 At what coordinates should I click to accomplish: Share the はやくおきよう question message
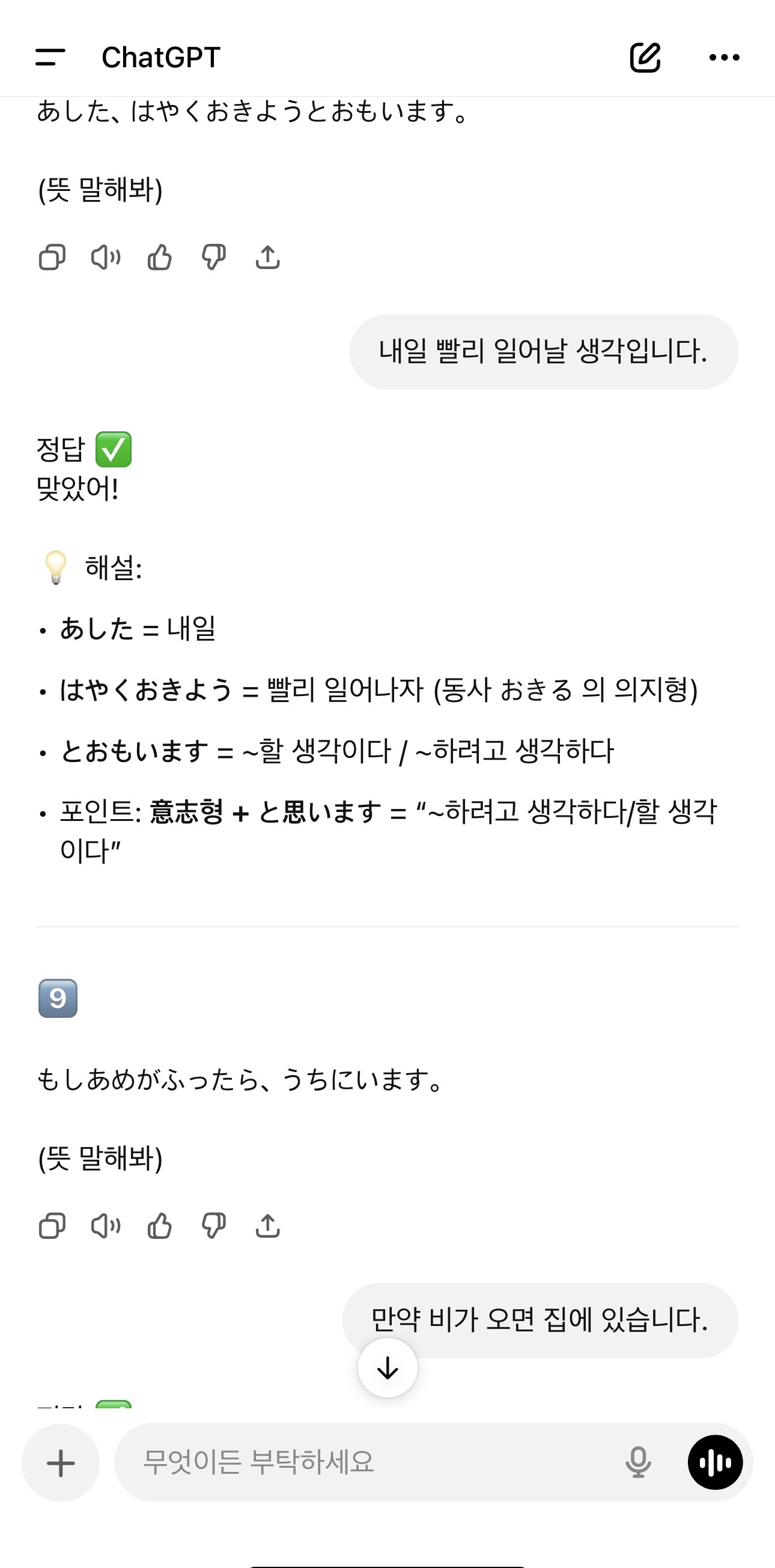[268, 258]
